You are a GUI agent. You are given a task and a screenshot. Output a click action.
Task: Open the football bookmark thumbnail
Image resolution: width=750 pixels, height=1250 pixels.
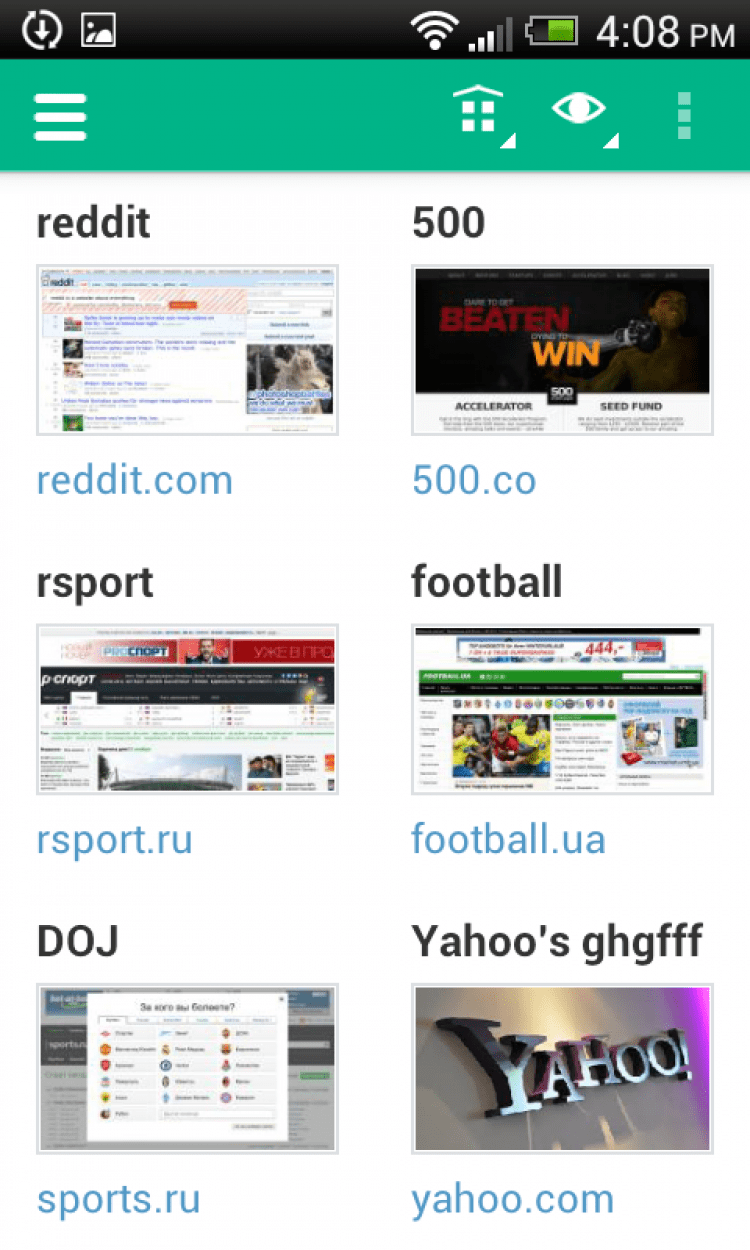562,709
